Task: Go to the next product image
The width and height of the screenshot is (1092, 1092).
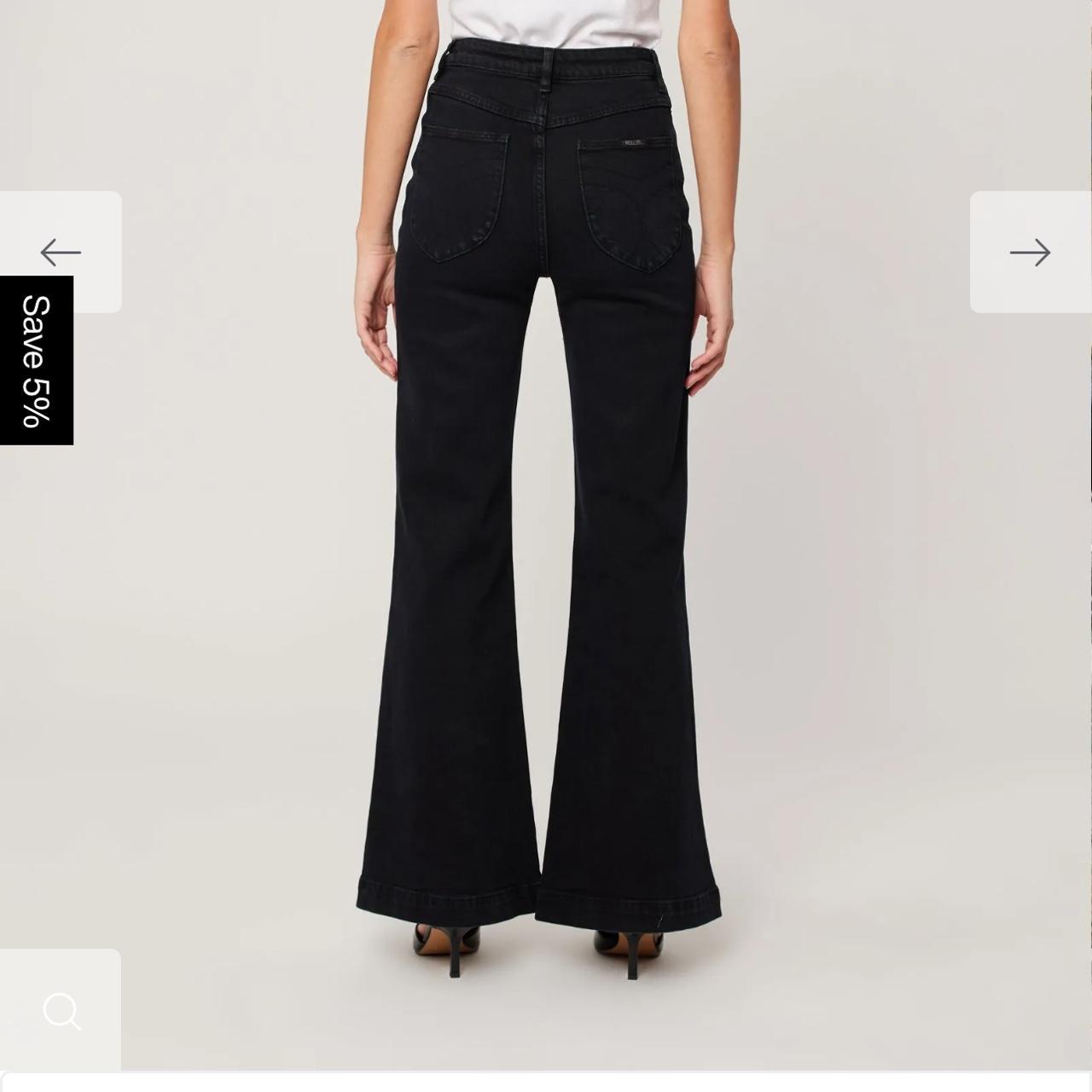Action: (1030, 252)
